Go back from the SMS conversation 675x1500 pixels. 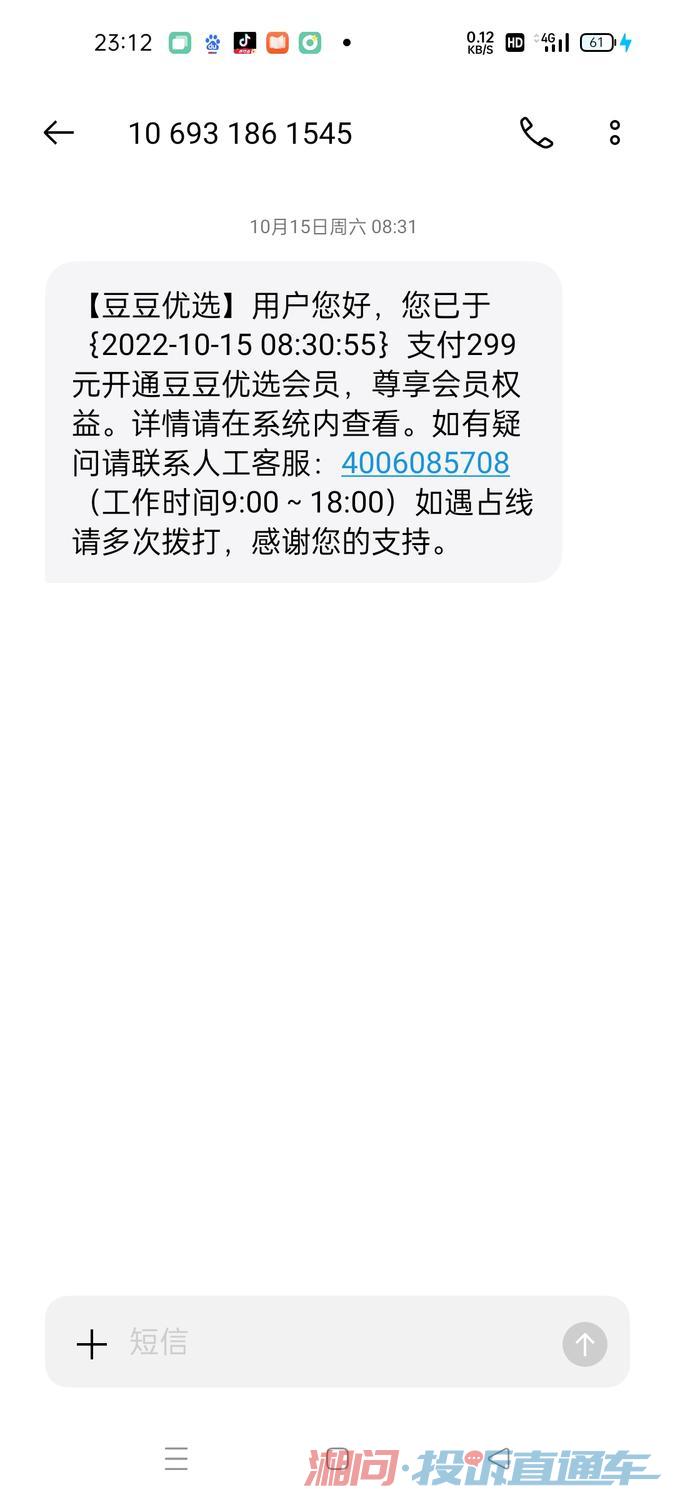pos(58,133)
